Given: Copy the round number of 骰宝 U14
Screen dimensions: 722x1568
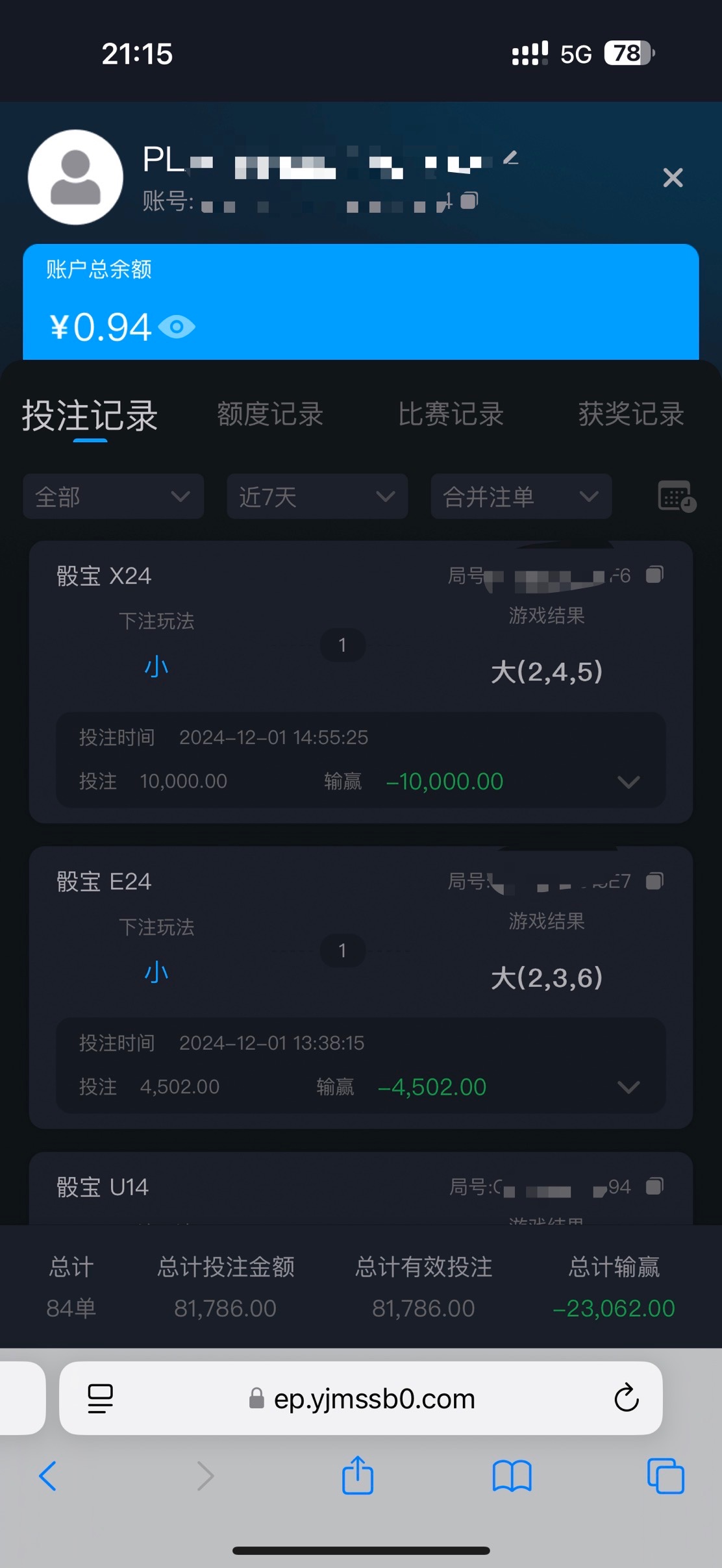Looking at the screenshot, I should coord(654,1186).
